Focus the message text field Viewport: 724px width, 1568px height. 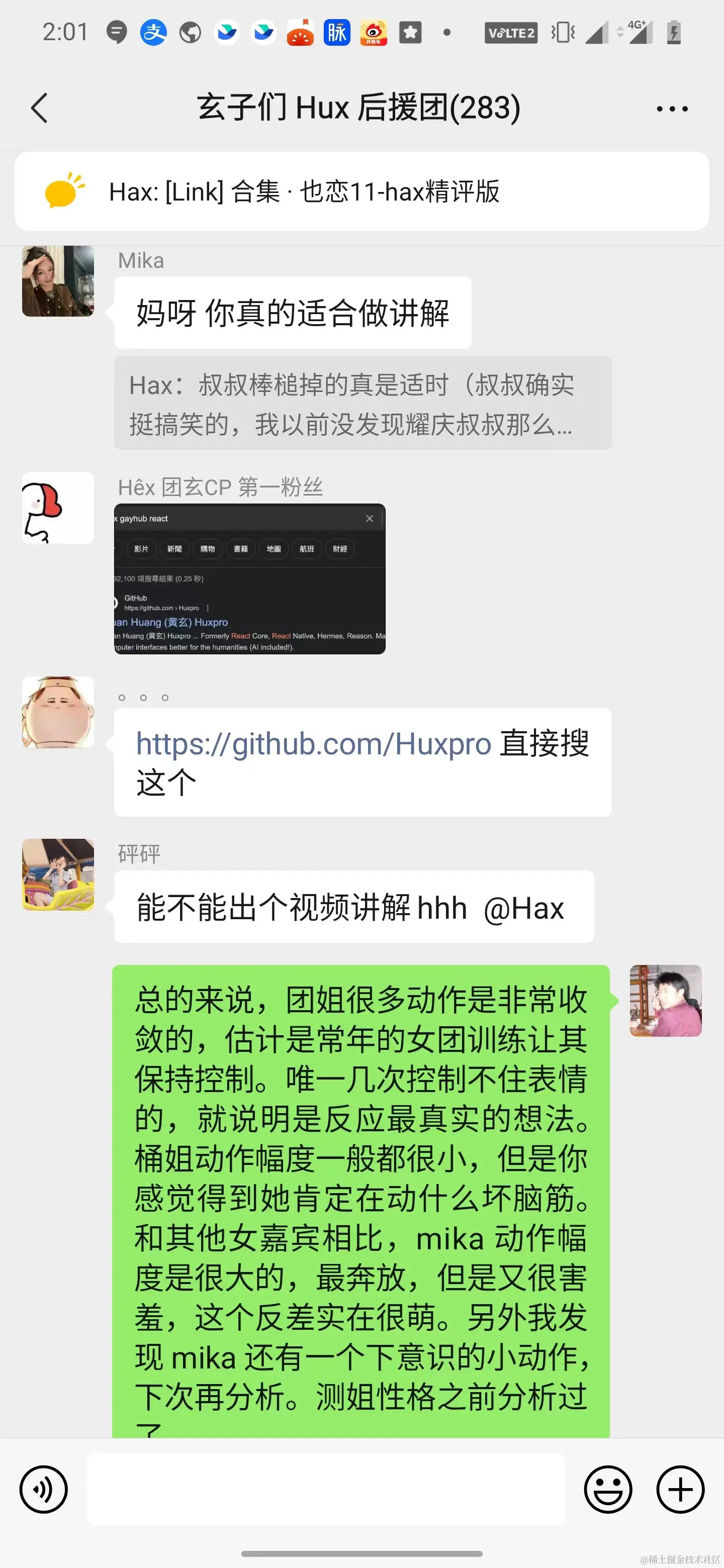point(325,1489)
